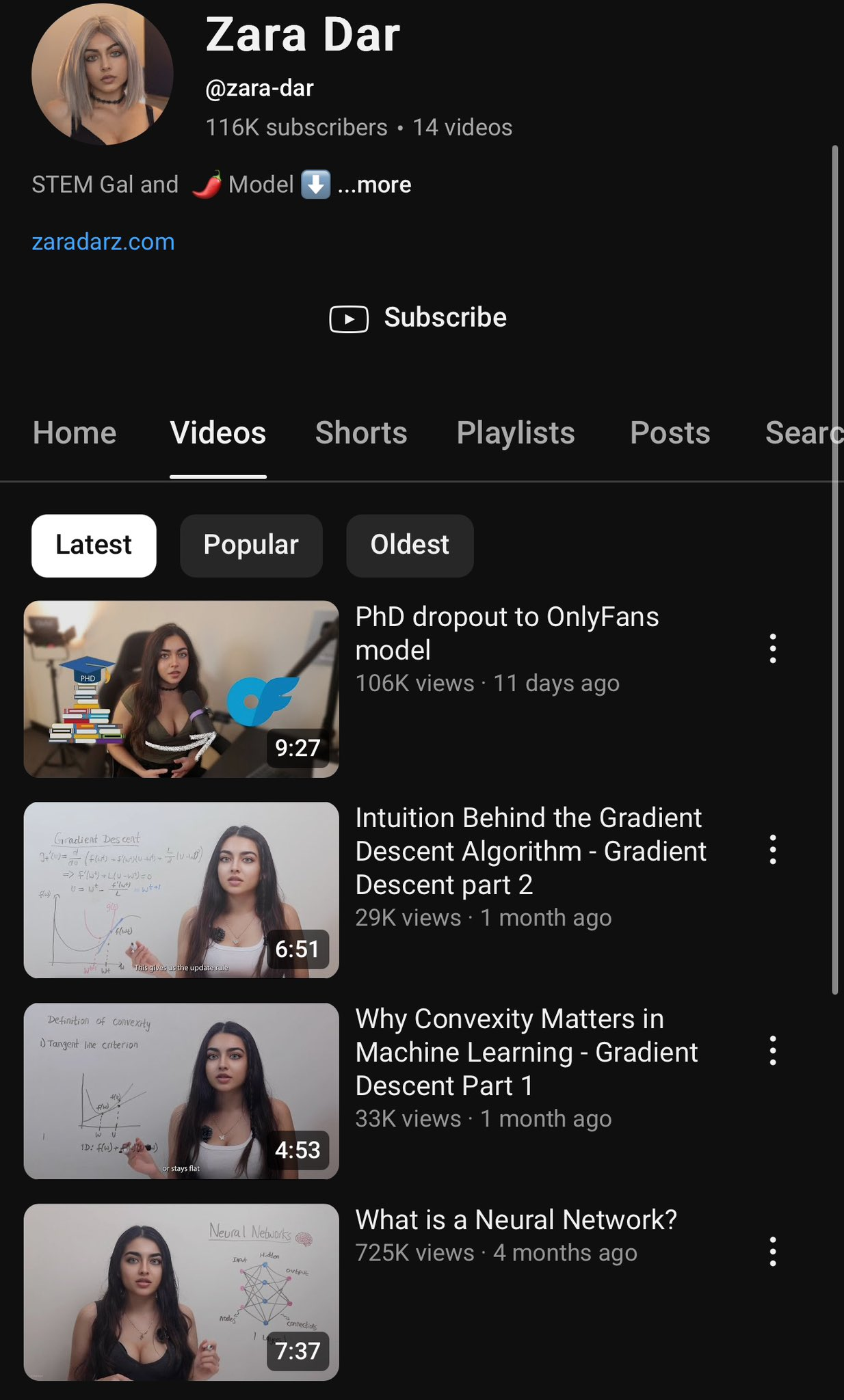Sort videos by Oldest
The height and width of the screenshot is (1400, 844).
[410, 546]
